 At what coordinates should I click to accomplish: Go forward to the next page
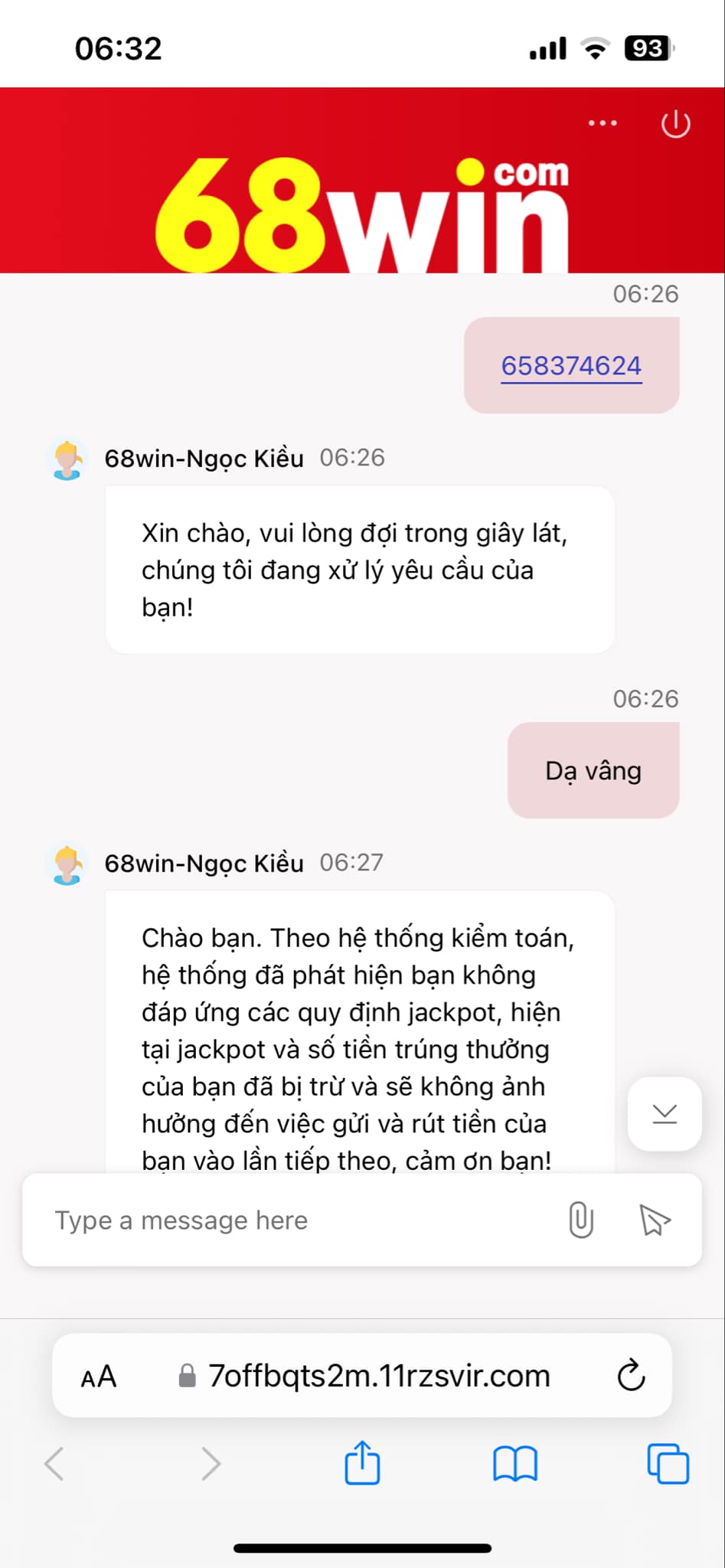pyautogui.click(x=211, y=1464)
